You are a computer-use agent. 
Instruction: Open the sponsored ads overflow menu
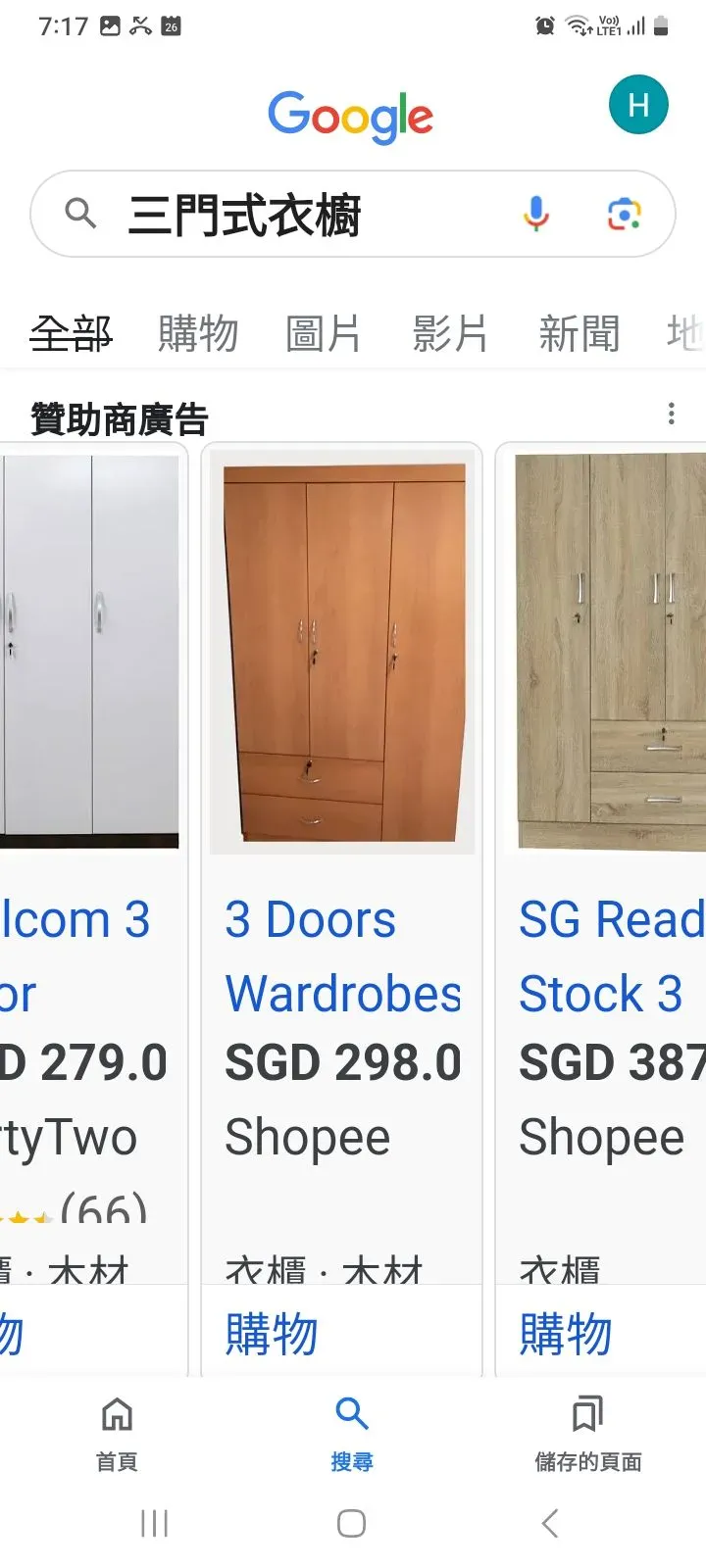[672, 414]
